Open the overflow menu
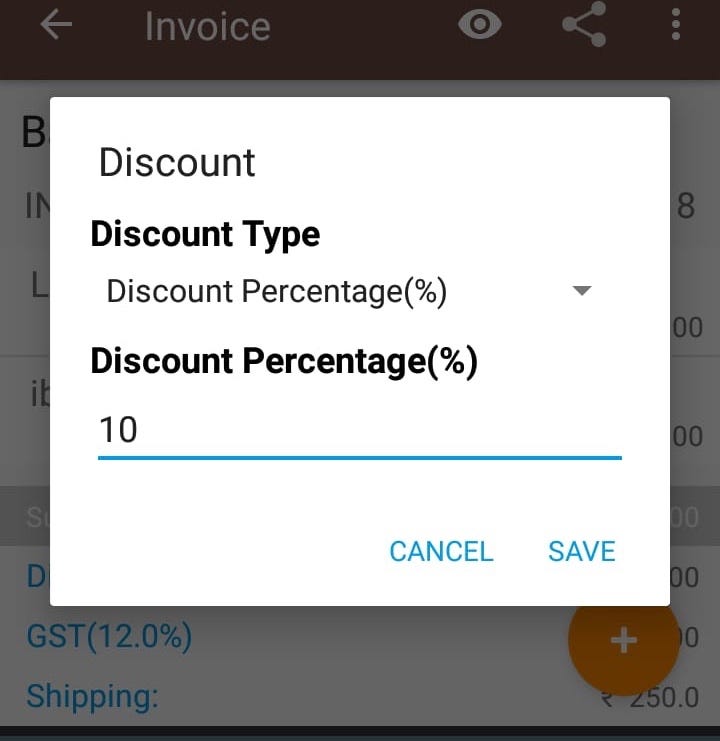The image size is (720, 741). coord(677,25)
